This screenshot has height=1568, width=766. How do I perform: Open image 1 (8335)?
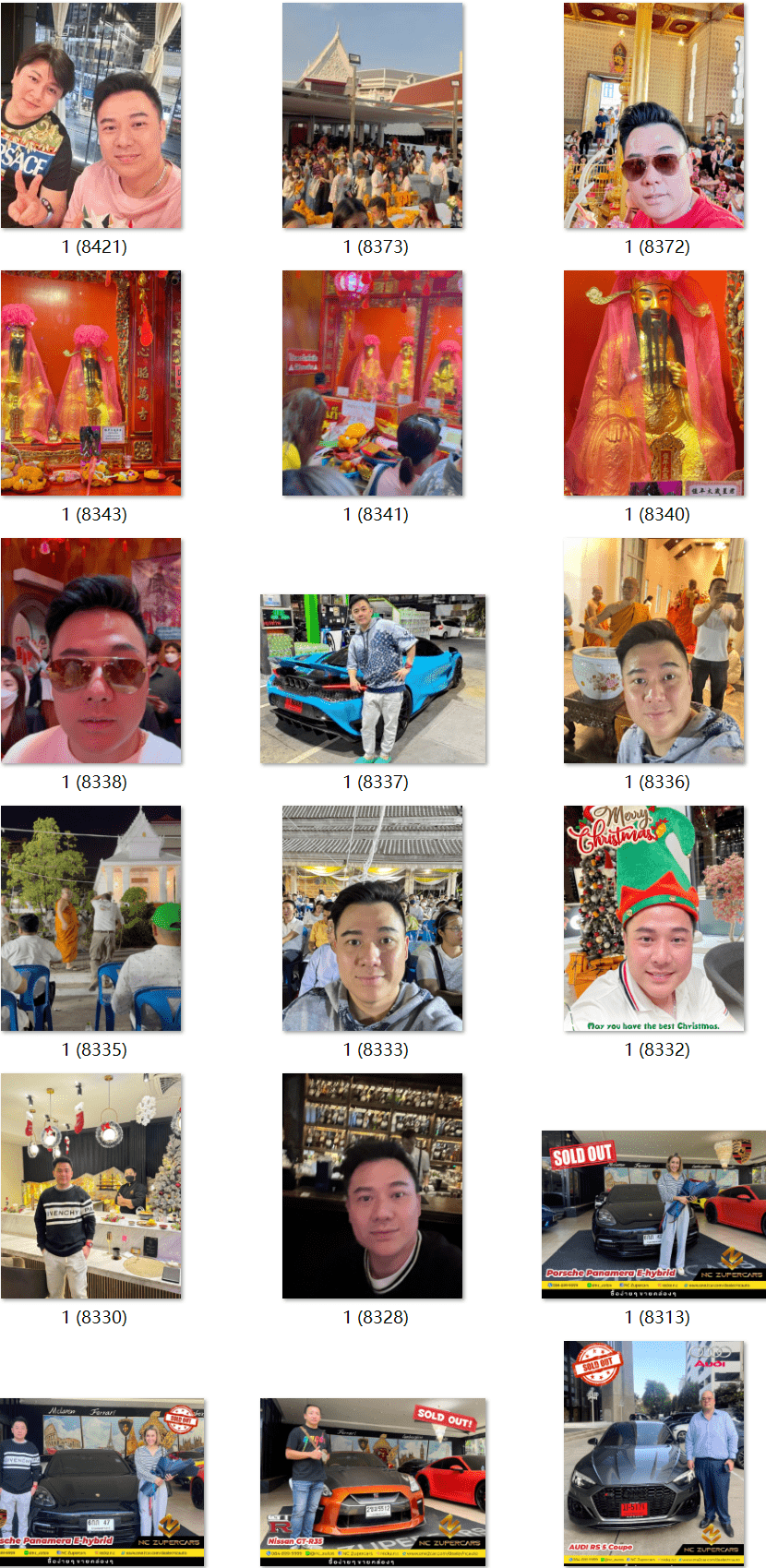click(x=91, y=918)
